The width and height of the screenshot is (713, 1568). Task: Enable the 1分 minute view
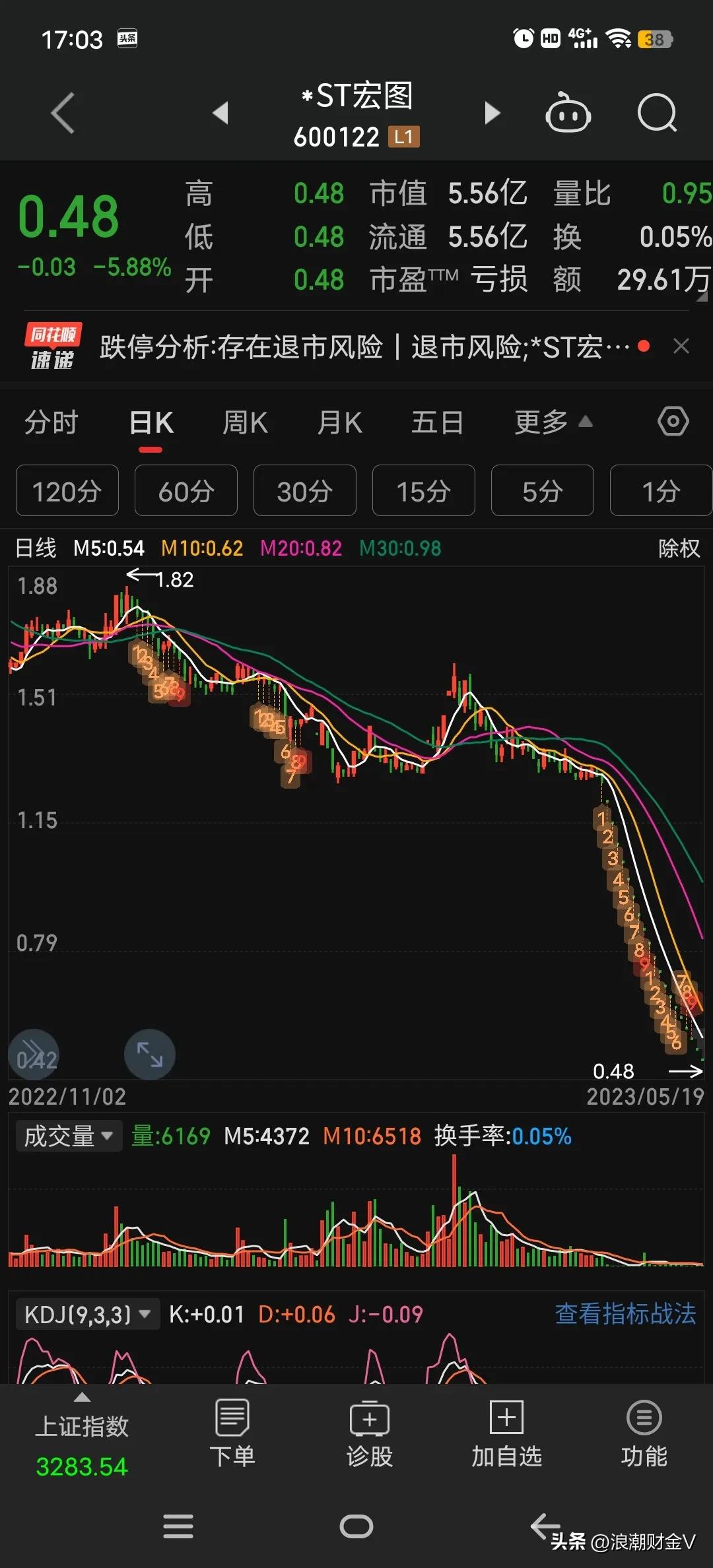click(x=660, y=490)
